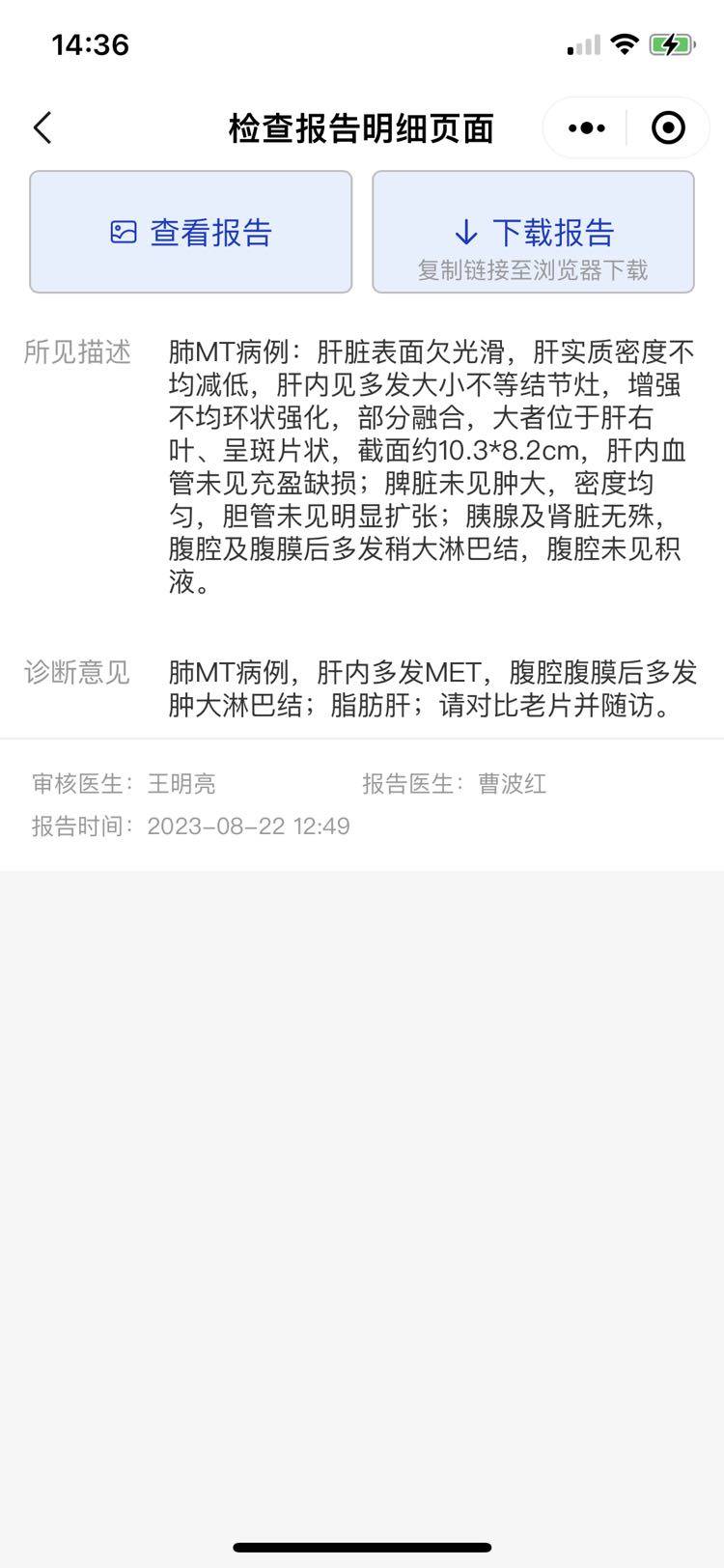The image size is (724, 1568).
Task: Close the mini program with the circle icon
Action: coord(668,127)
